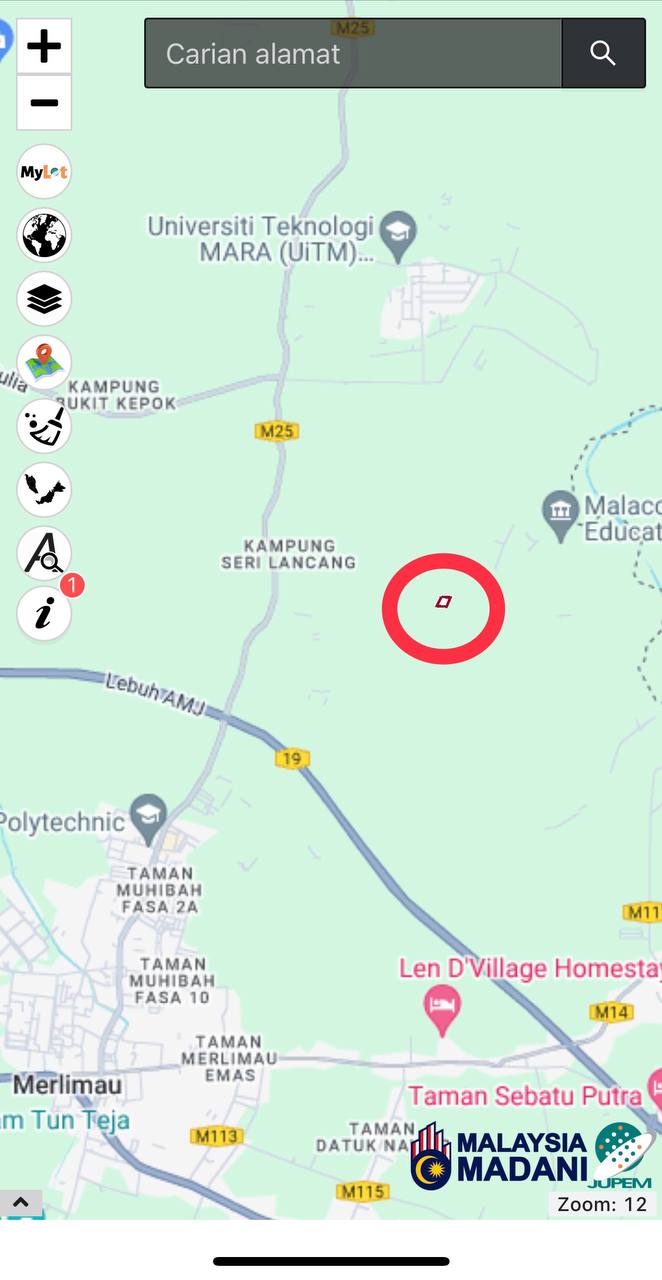662x1280 pixels.
Task: Select the Len D'Village Homestay marker
Action: pos(441,1010)
